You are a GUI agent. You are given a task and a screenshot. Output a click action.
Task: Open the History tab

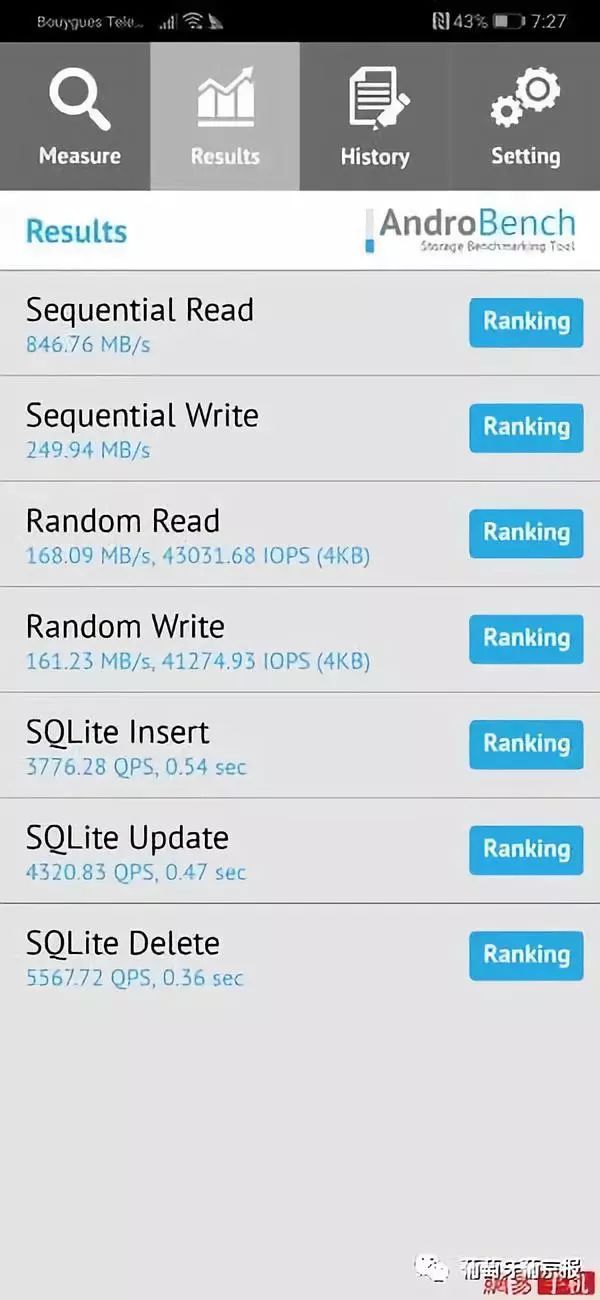[x=375, y=117]
